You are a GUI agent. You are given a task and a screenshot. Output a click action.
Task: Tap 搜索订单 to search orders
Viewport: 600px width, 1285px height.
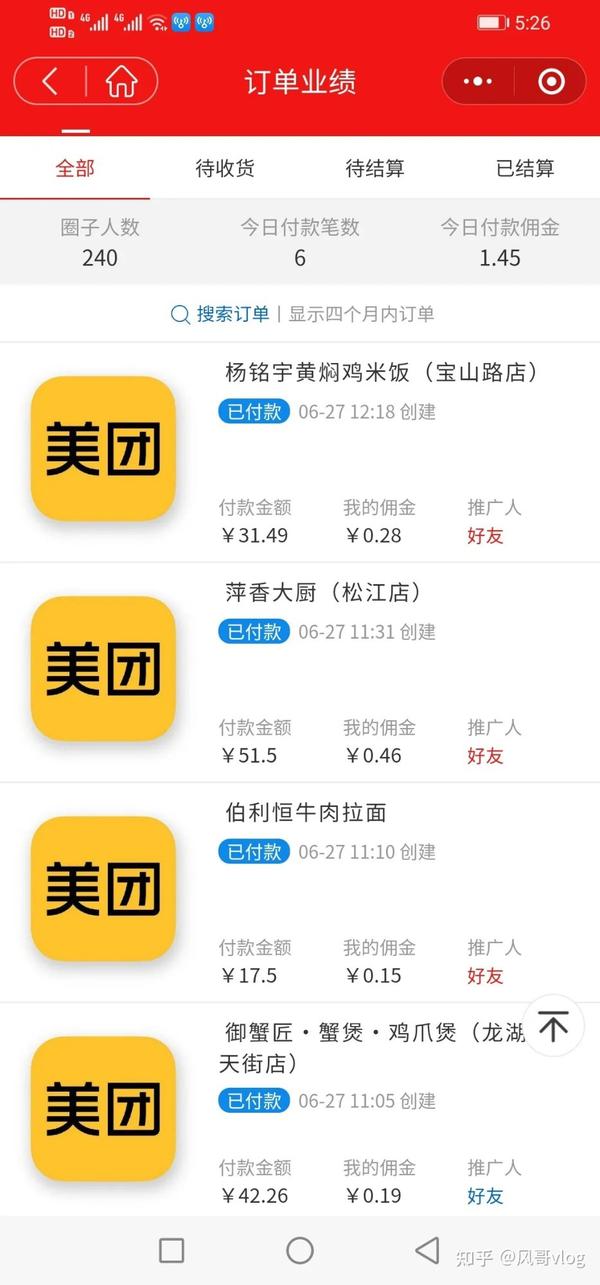tap(221, 314)
